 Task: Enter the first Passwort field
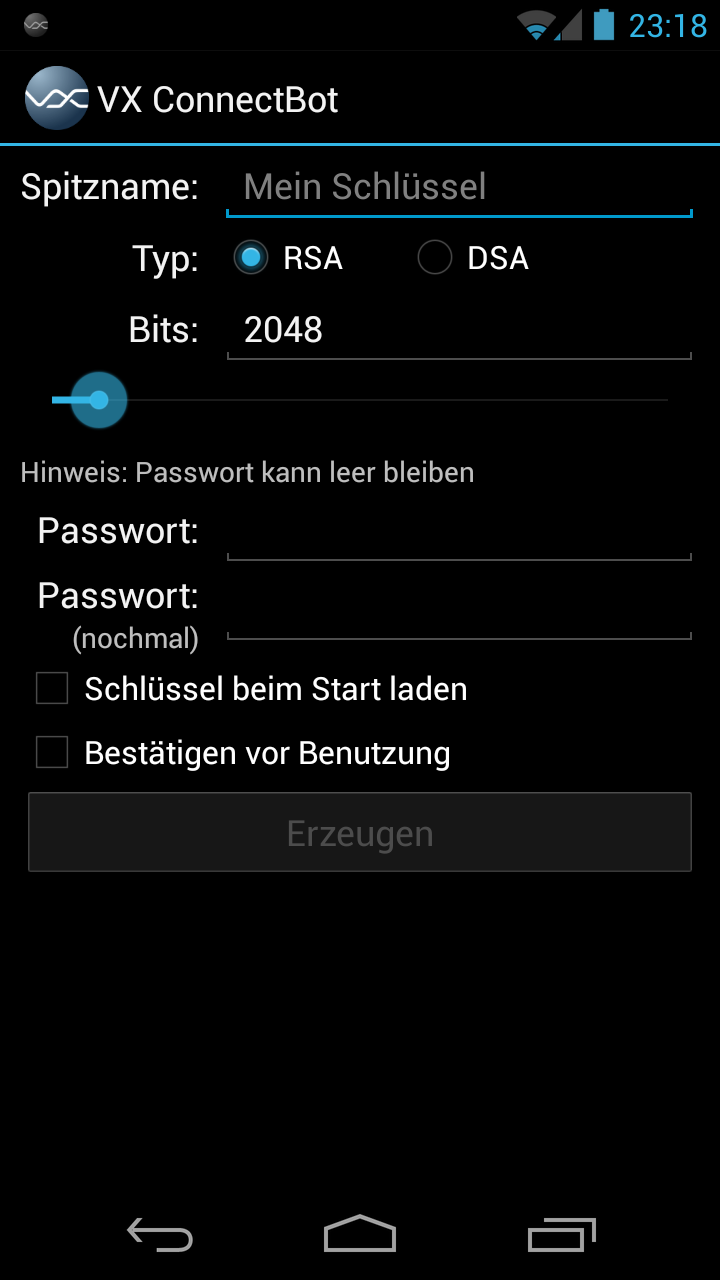pyautogui.click(x=459, y=533)
